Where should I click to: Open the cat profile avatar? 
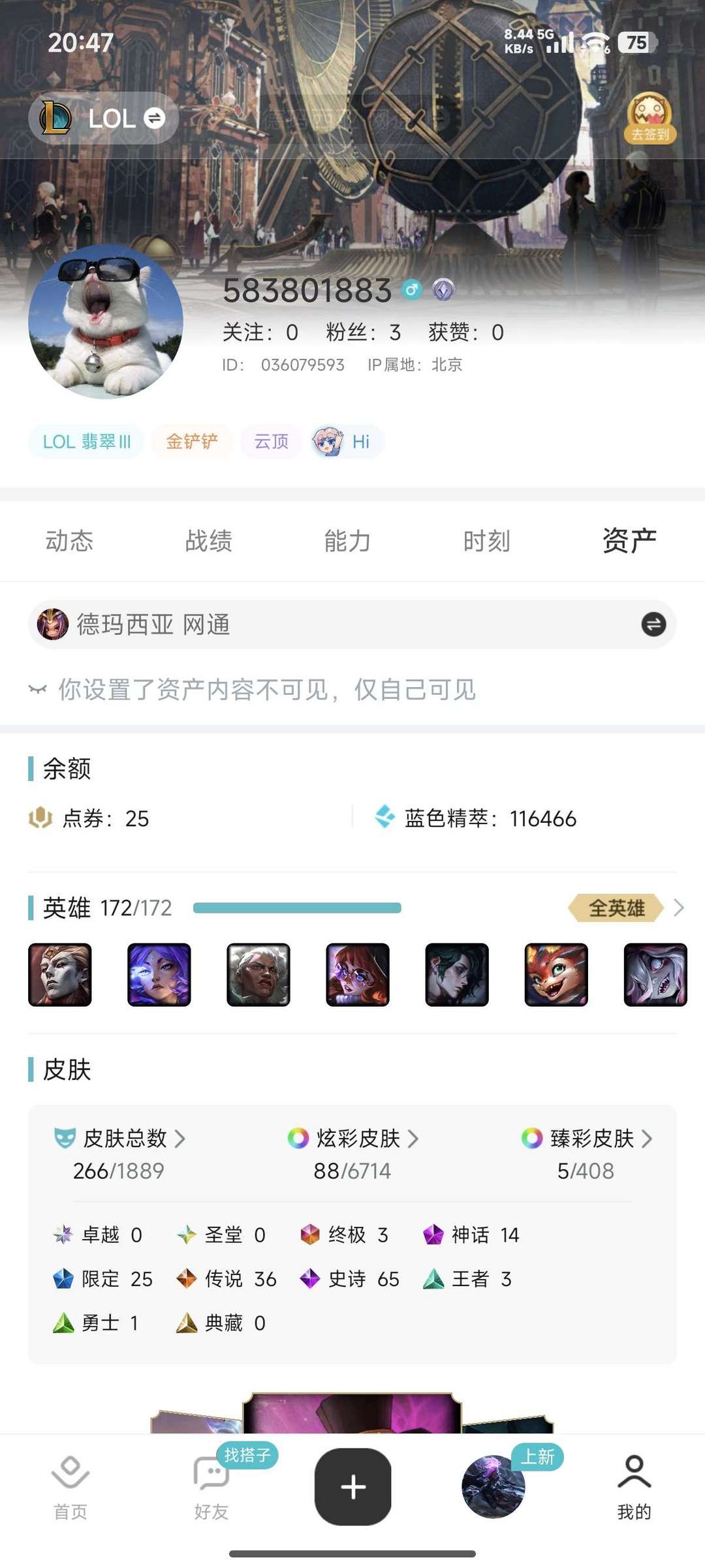click(x=106, y=322)
